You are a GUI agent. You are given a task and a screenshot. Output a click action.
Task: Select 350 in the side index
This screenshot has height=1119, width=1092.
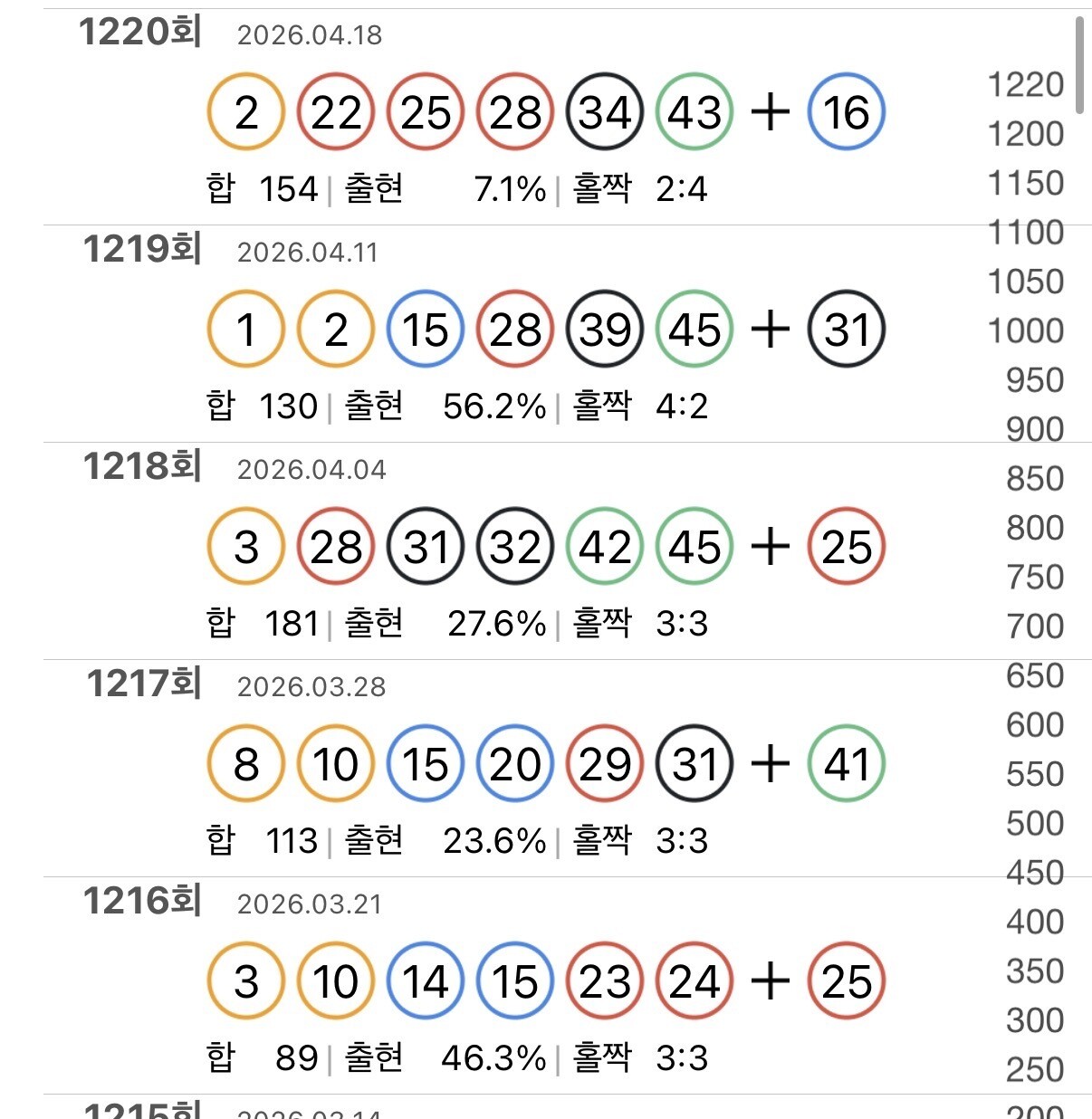1034,971
